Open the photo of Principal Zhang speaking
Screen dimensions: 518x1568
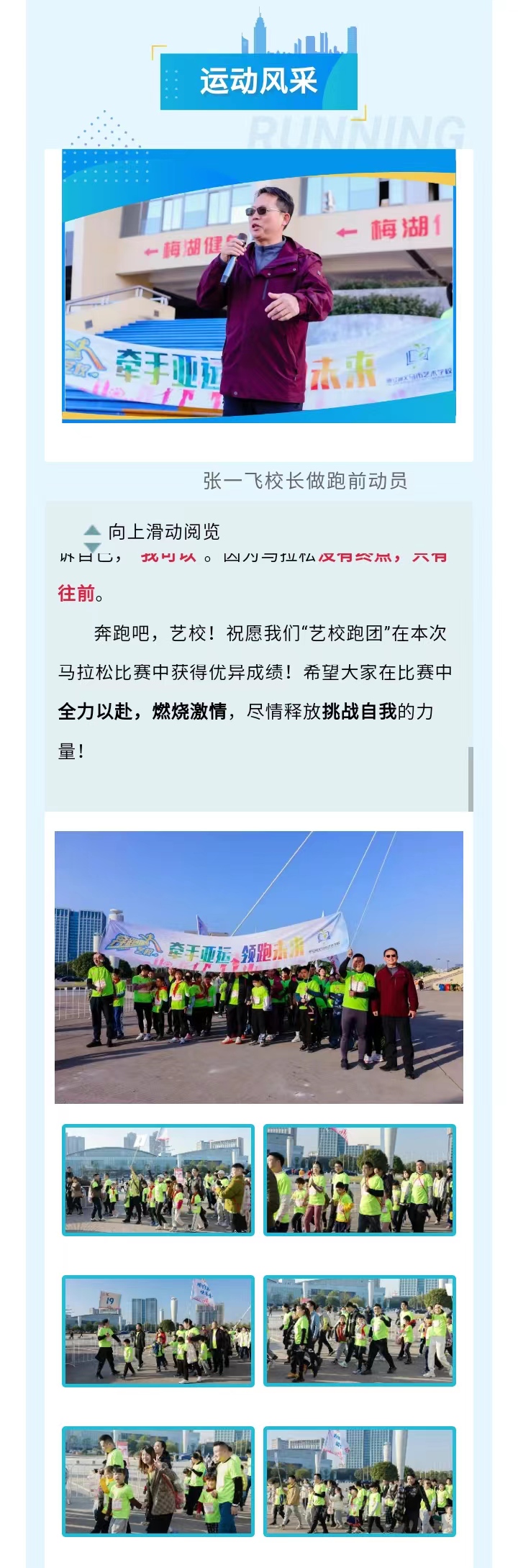[x=259, y=286]
